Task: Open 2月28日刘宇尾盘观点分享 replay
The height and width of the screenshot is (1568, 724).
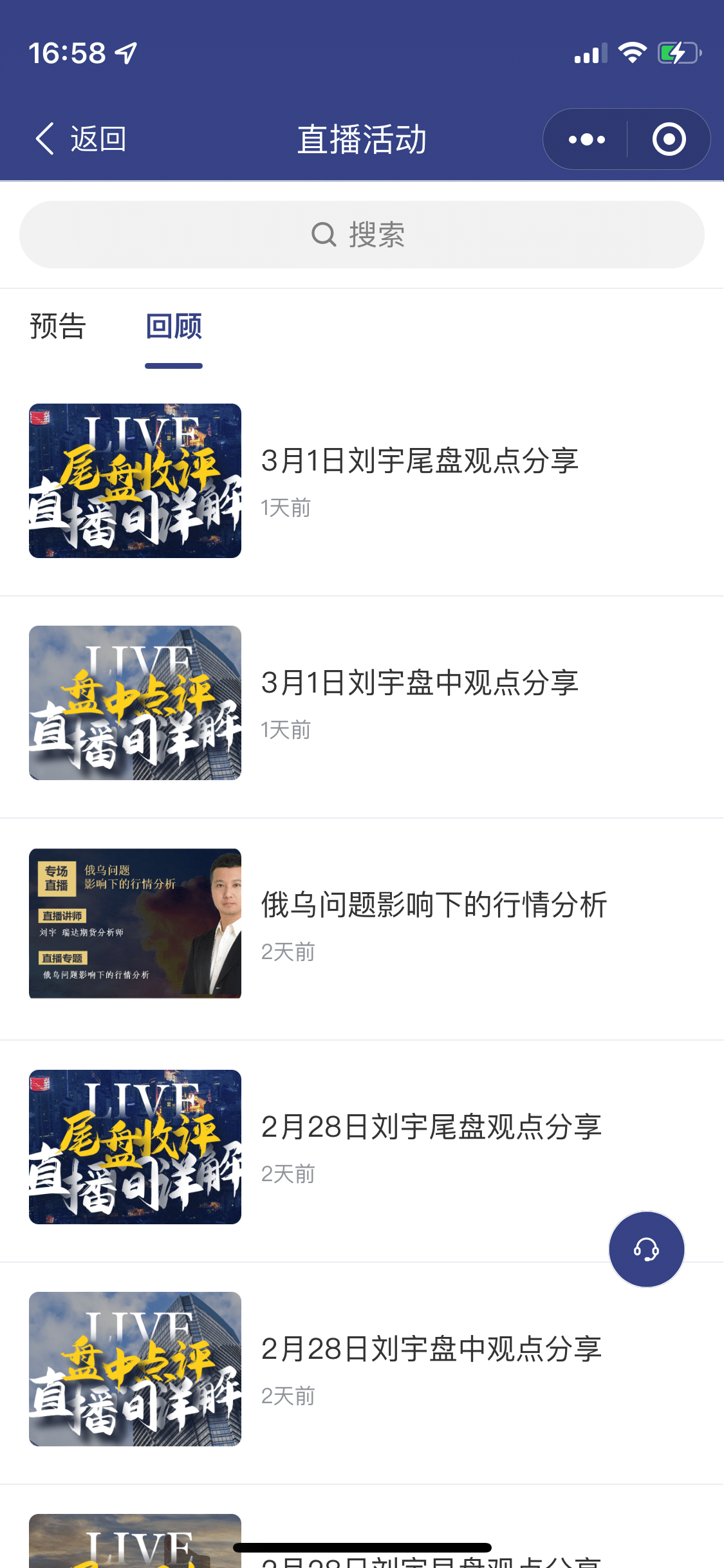Action: click(431, 1127)
